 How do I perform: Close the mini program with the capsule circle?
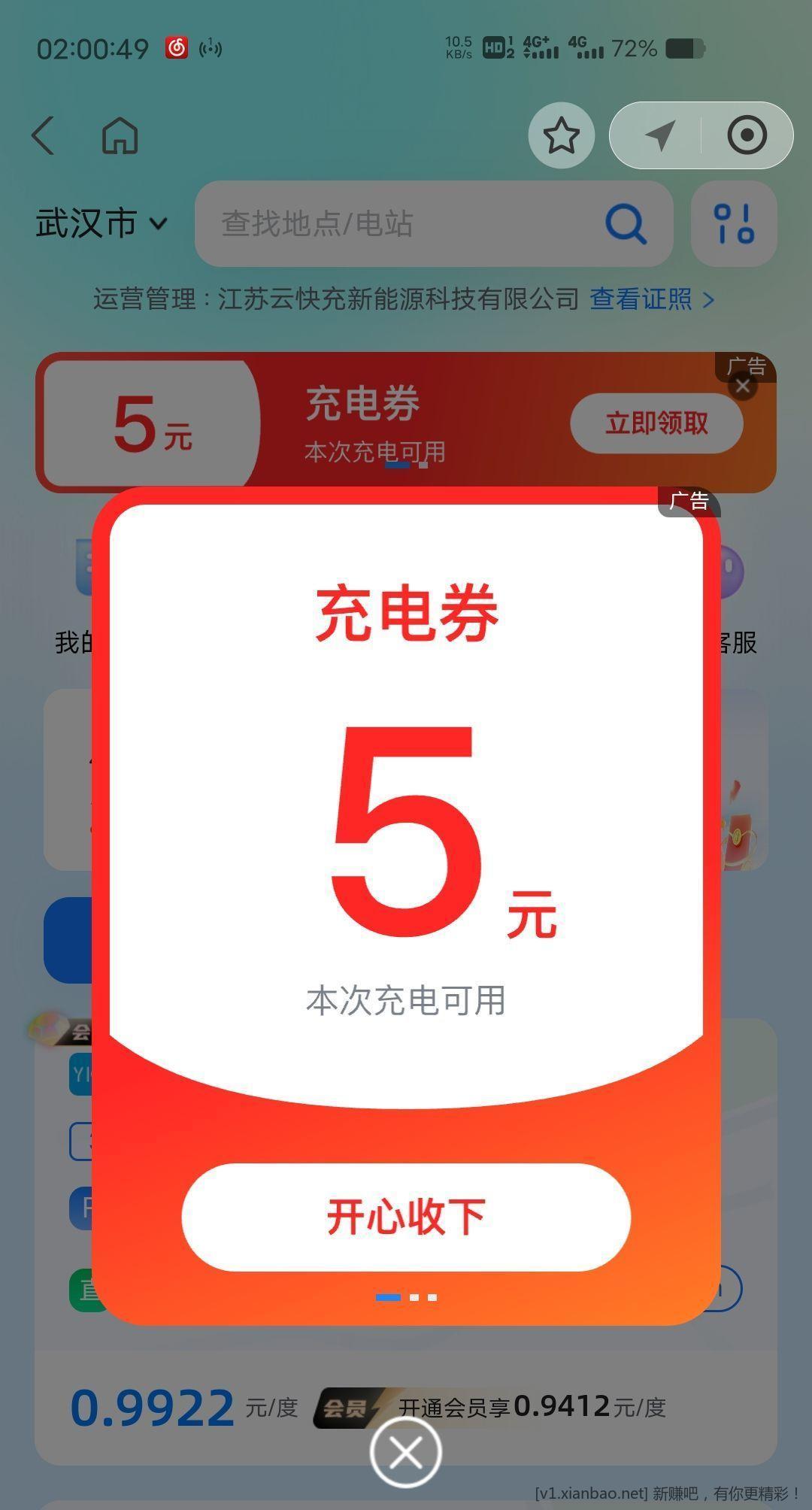pyautogui.click(x=747, y=136)
